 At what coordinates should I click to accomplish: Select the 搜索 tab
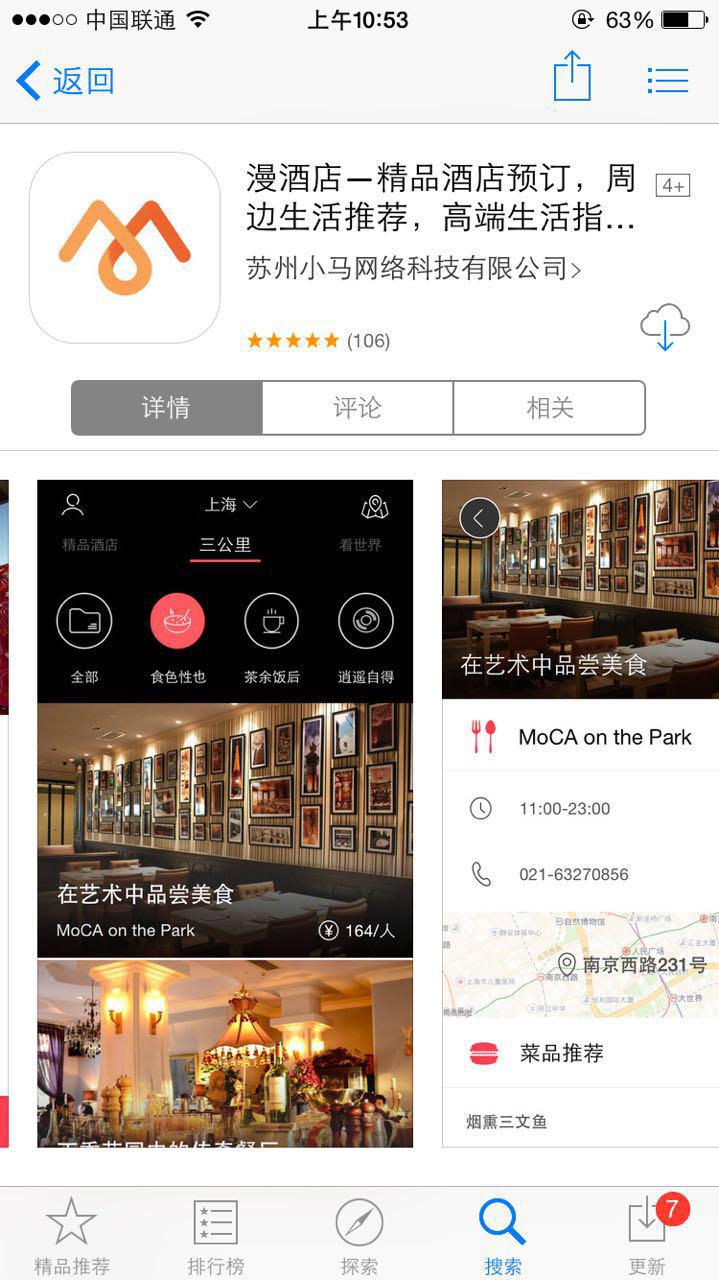[x=502, y=1237]
